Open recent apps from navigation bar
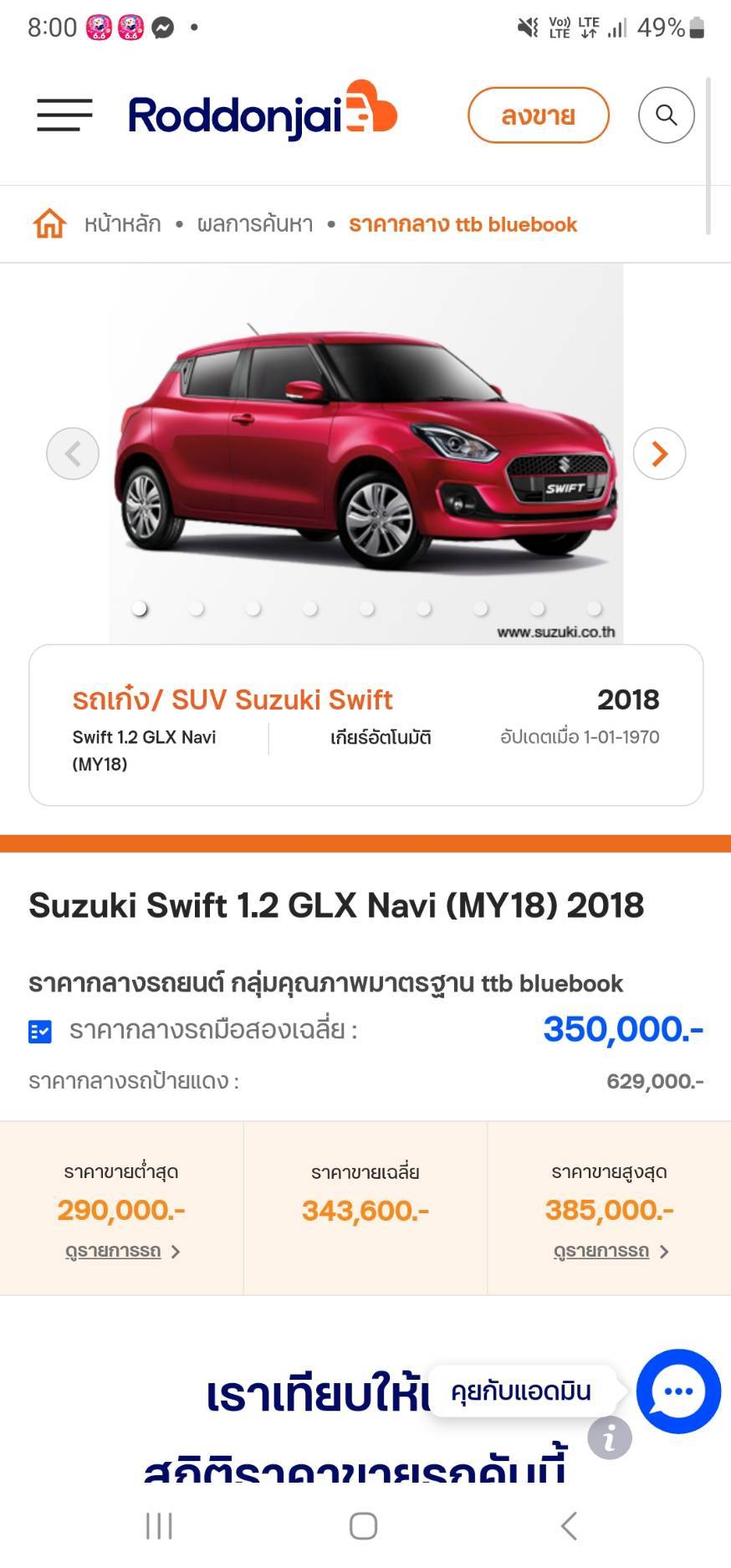The width and height of the screenshot is (731, 1568). [x=159, y=1525]
